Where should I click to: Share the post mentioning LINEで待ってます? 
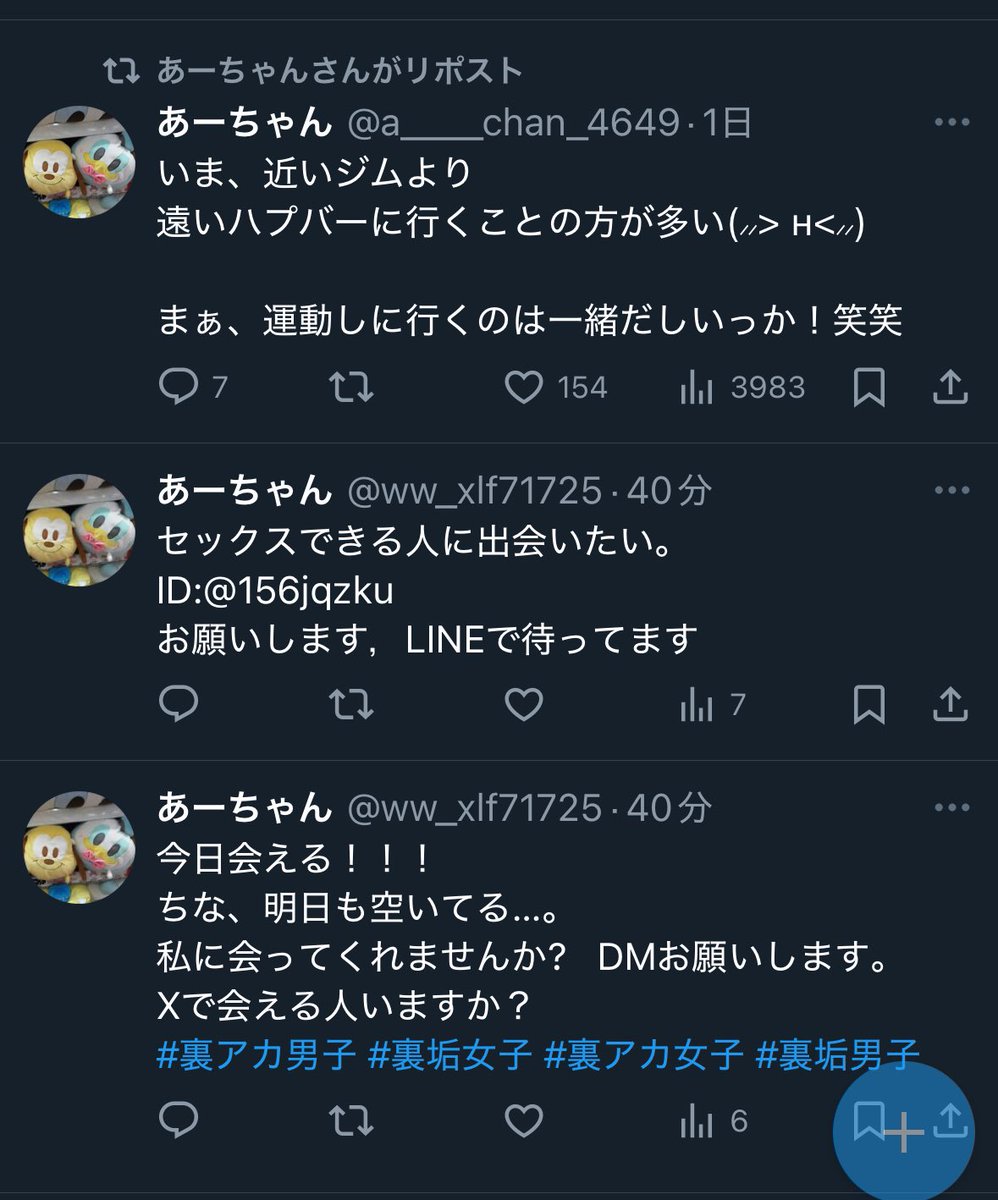(x=950, y=704)
